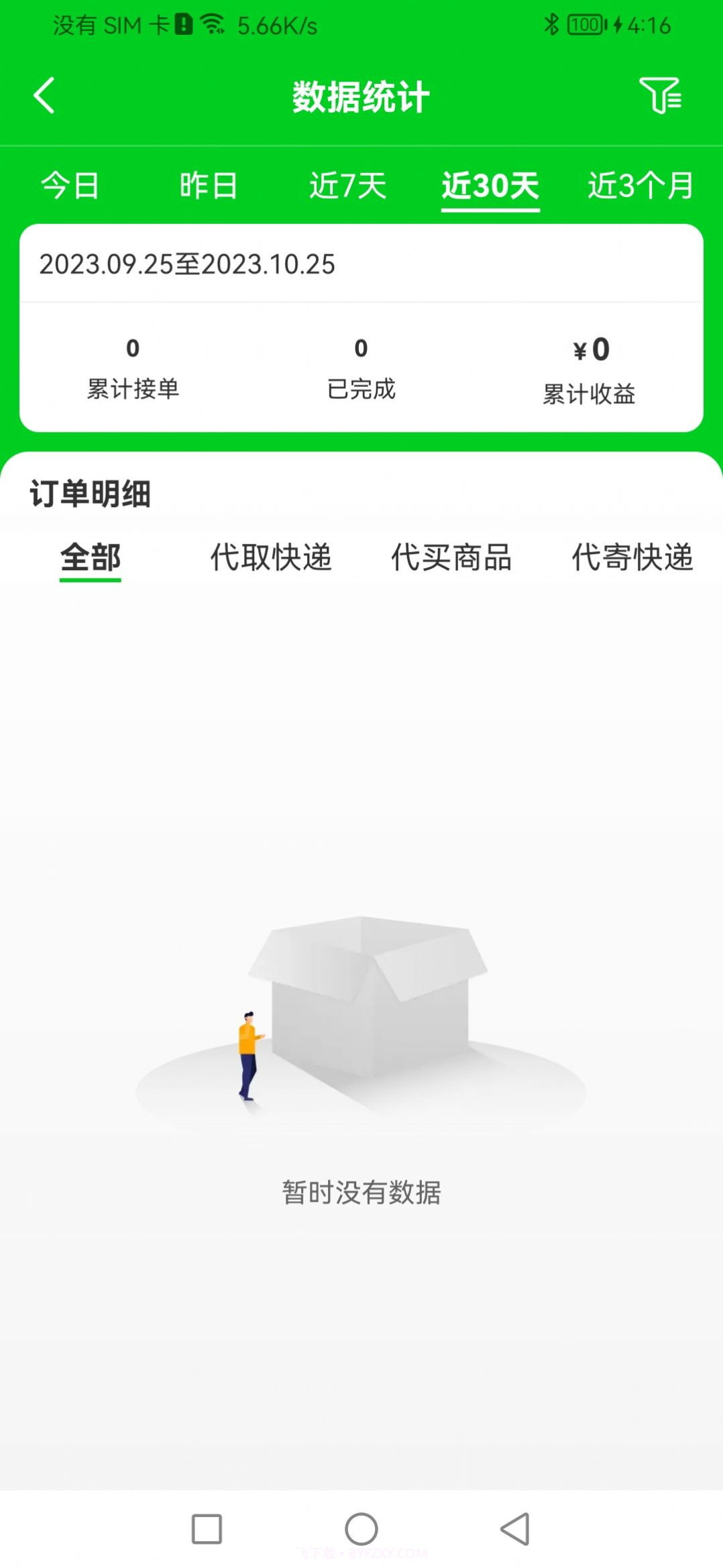This screenshot has height=1568, width=723.
Task: Switch order details to 代买商品
Action: (x=451, y=558)
